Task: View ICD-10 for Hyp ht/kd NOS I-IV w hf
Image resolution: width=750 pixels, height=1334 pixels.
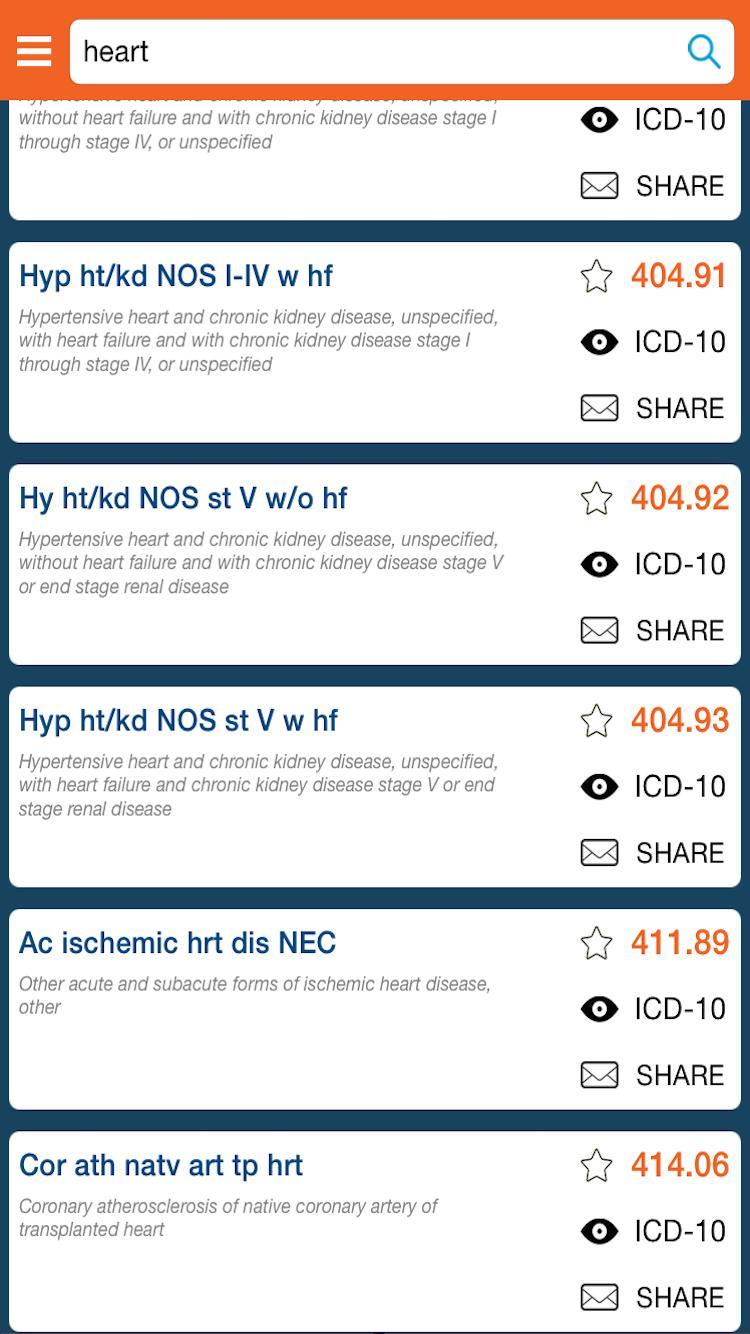Action: [x=653, y=342]
